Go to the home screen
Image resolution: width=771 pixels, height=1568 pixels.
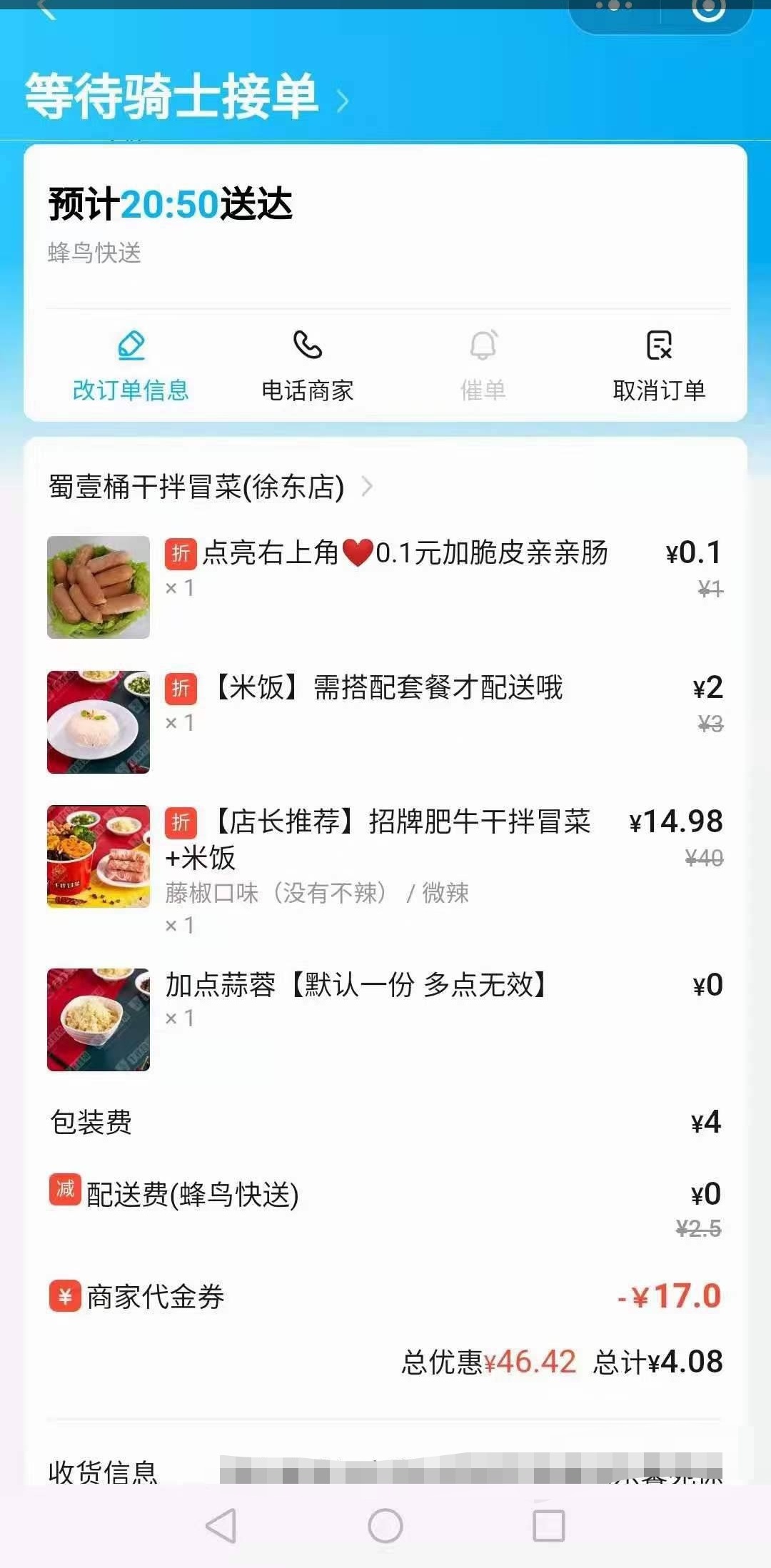(x=385, y=1526)
